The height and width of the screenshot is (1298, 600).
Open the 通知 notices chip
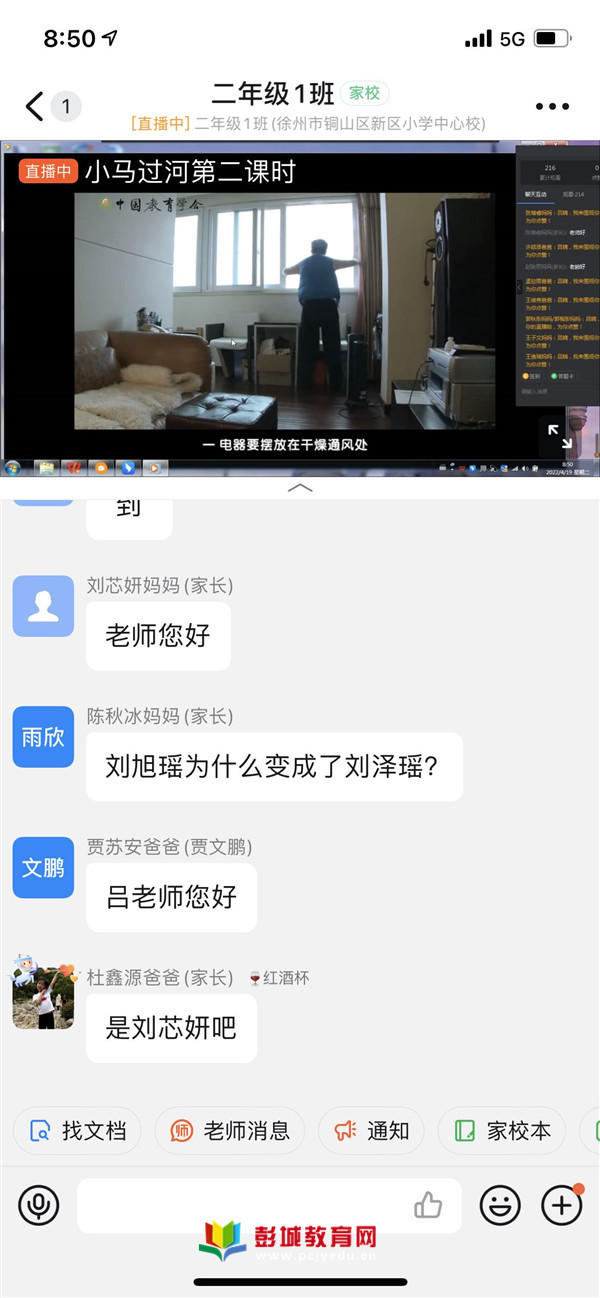point(371,1131)
